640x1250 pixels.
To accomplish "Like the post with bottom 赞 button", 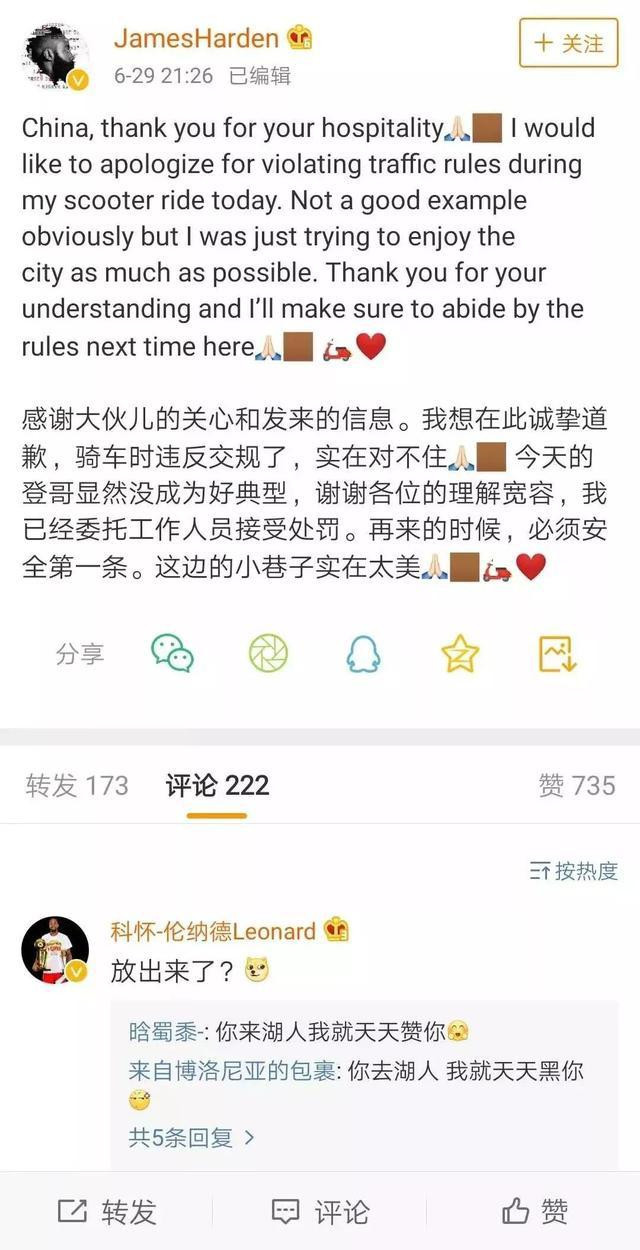I will pyautogui.click(x=535, y=1212).
